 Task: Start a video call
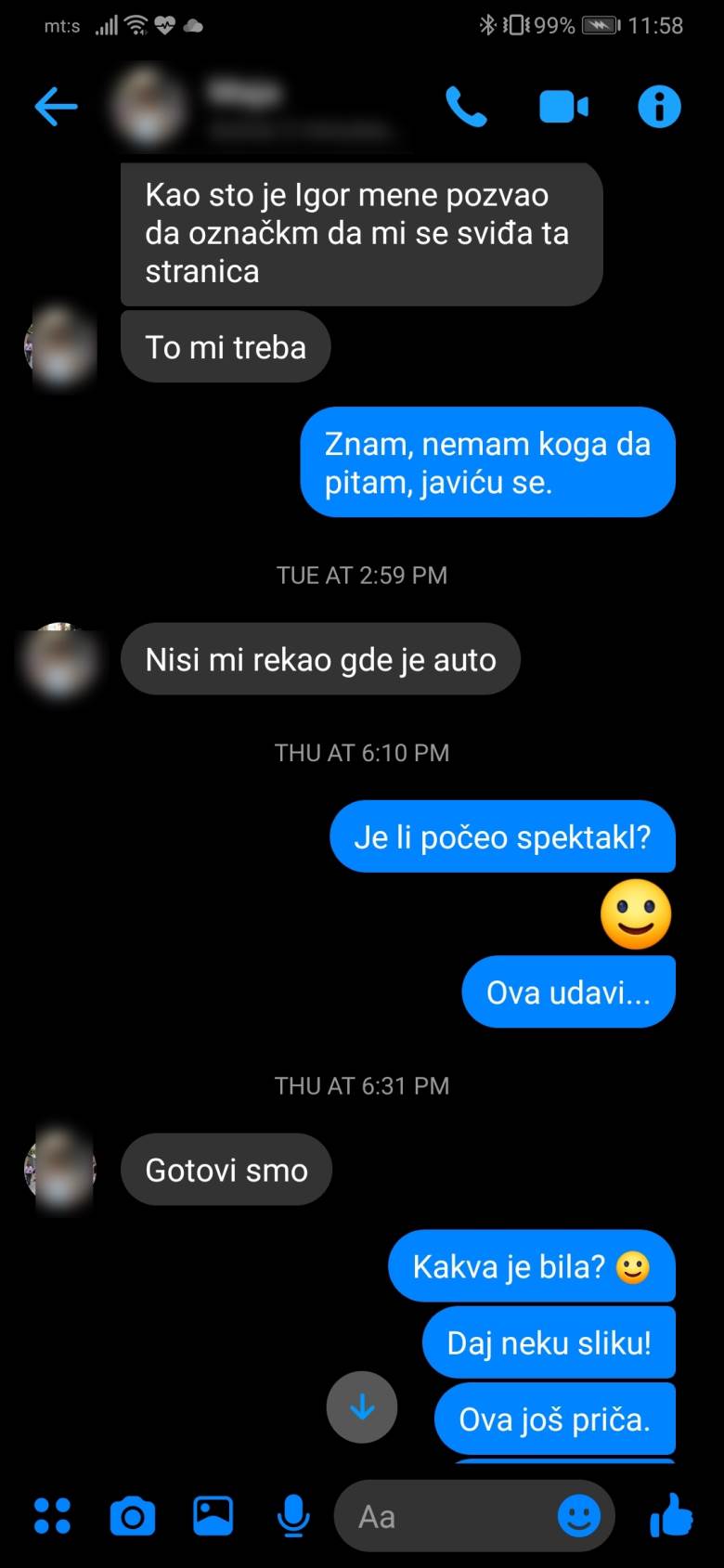pyautogui.click(x=563, y=105)
